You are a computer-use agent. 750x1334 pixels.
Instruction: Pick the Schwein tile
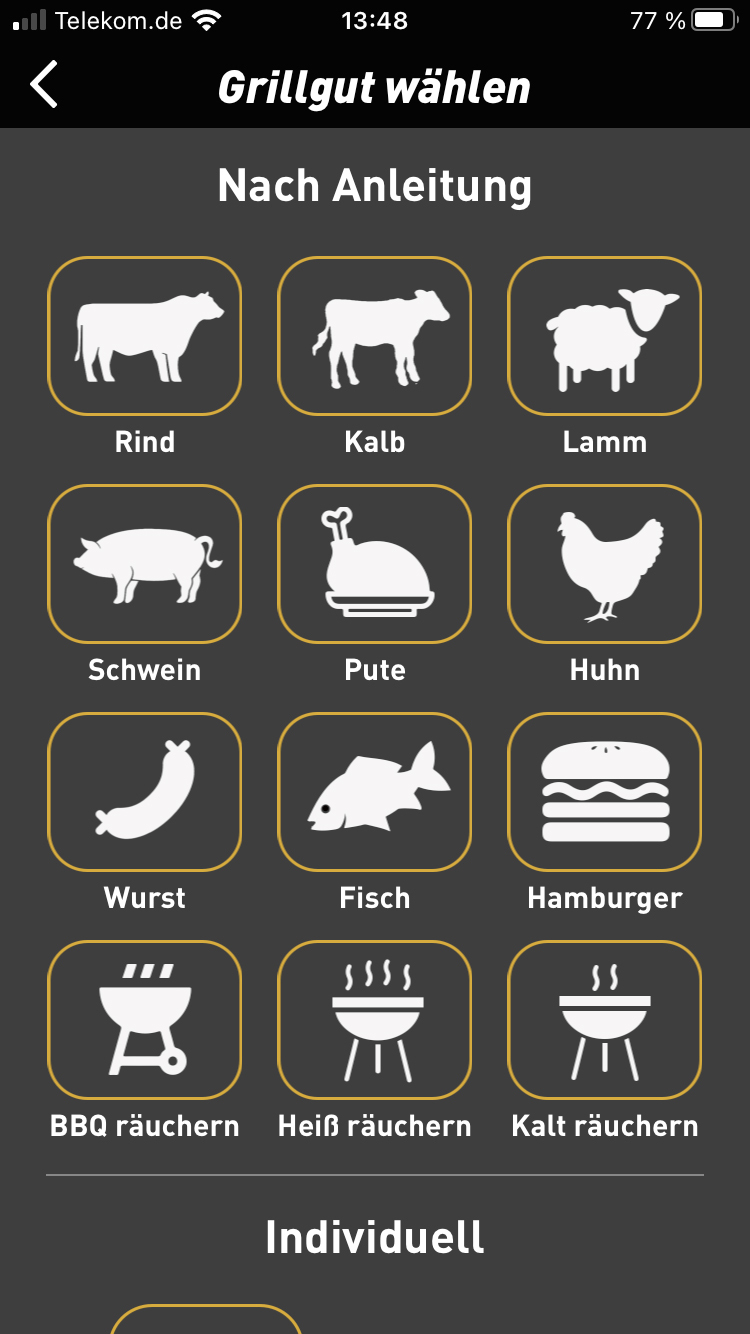click(x=145, y=564)
